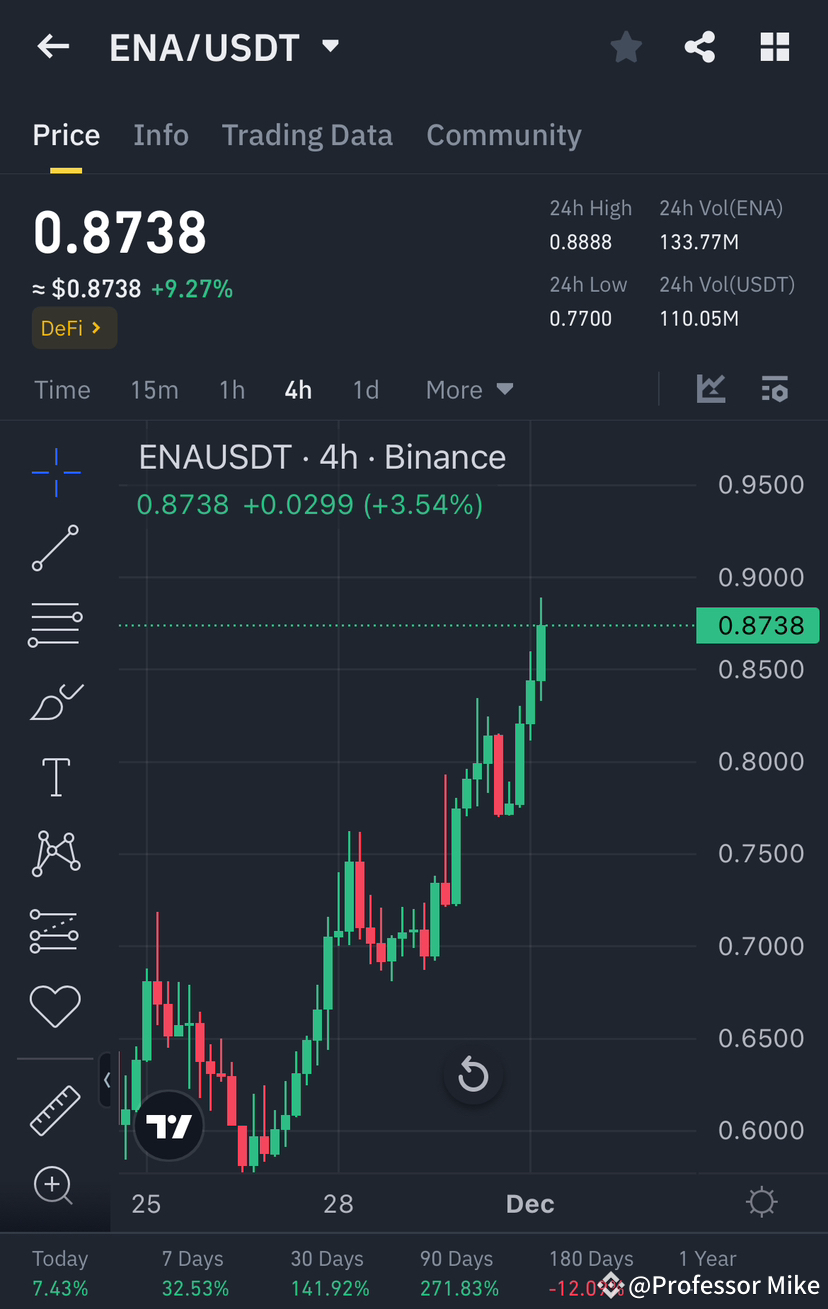Expand the More timeframe dropdown
Viewport: 828px width, 1309px height.
point(468,389)
